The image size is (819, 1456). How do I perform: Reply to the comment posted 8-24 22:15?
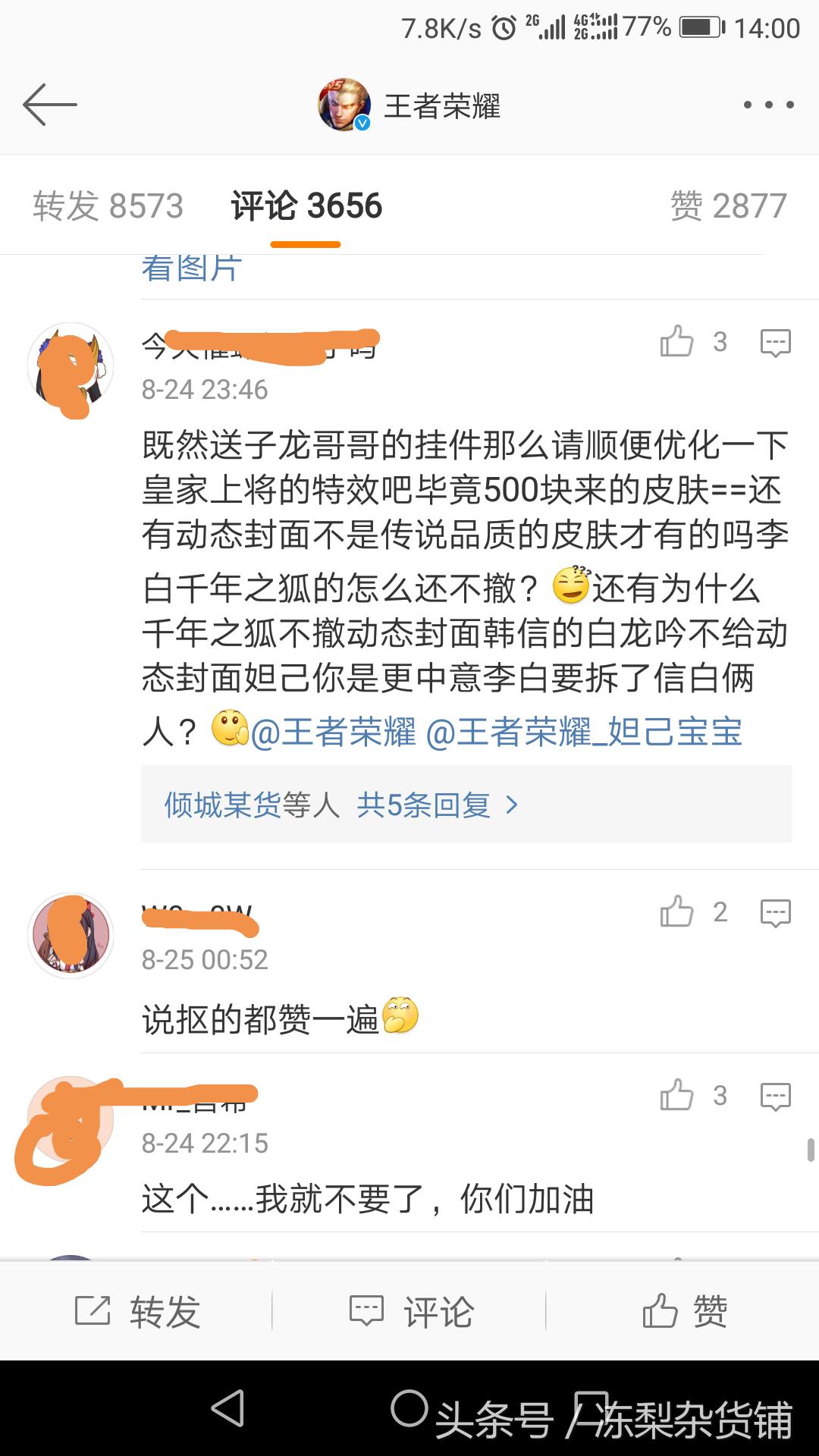[x=775, y=1097]
